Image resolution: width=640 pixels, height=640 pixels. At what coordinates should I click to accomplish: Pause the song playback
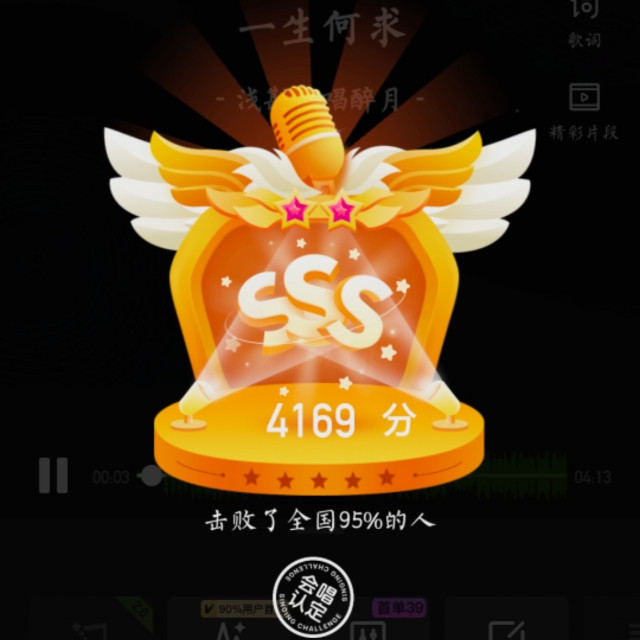pyautogui.click(x=53, y=475)
